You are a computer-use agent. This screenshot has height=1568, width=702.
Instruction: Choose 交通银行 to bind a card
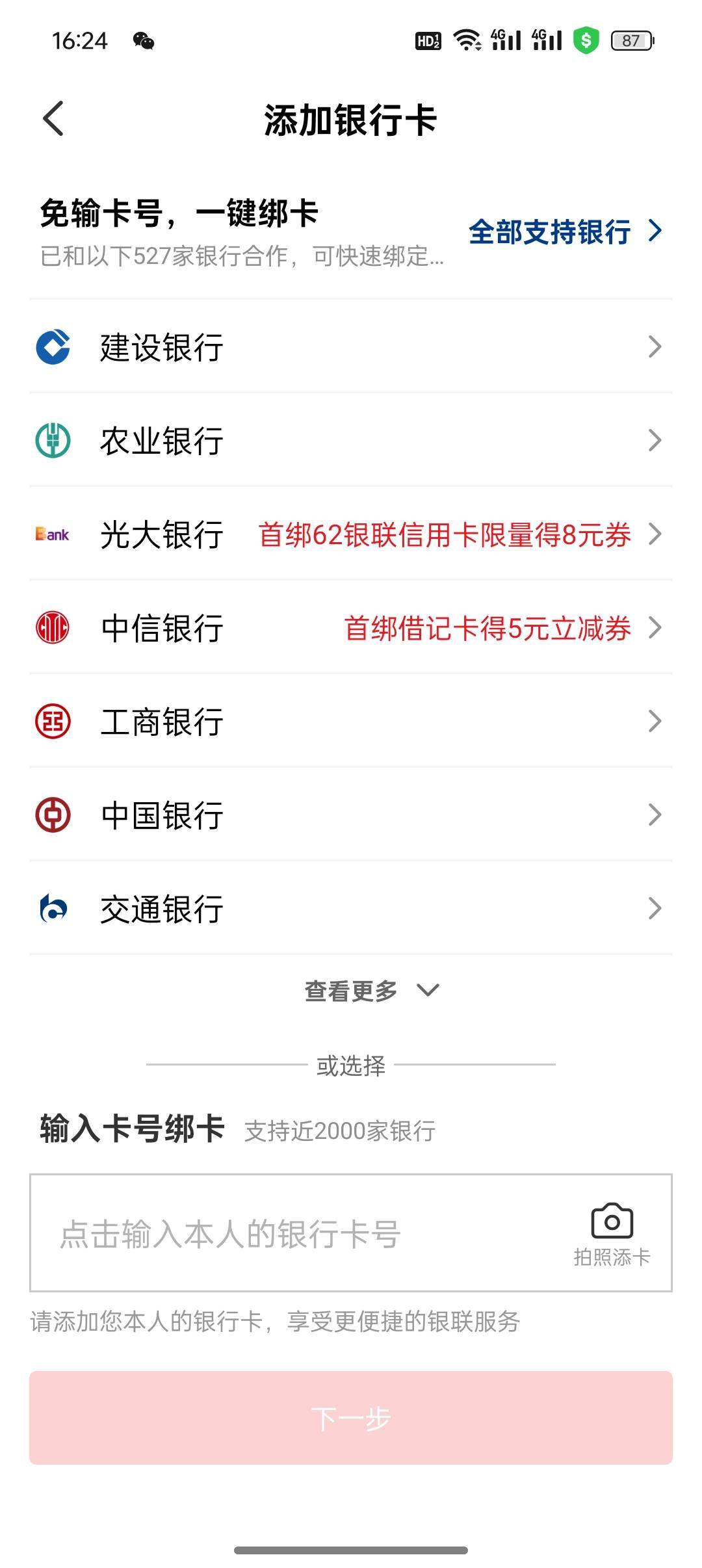pos(351,908)
